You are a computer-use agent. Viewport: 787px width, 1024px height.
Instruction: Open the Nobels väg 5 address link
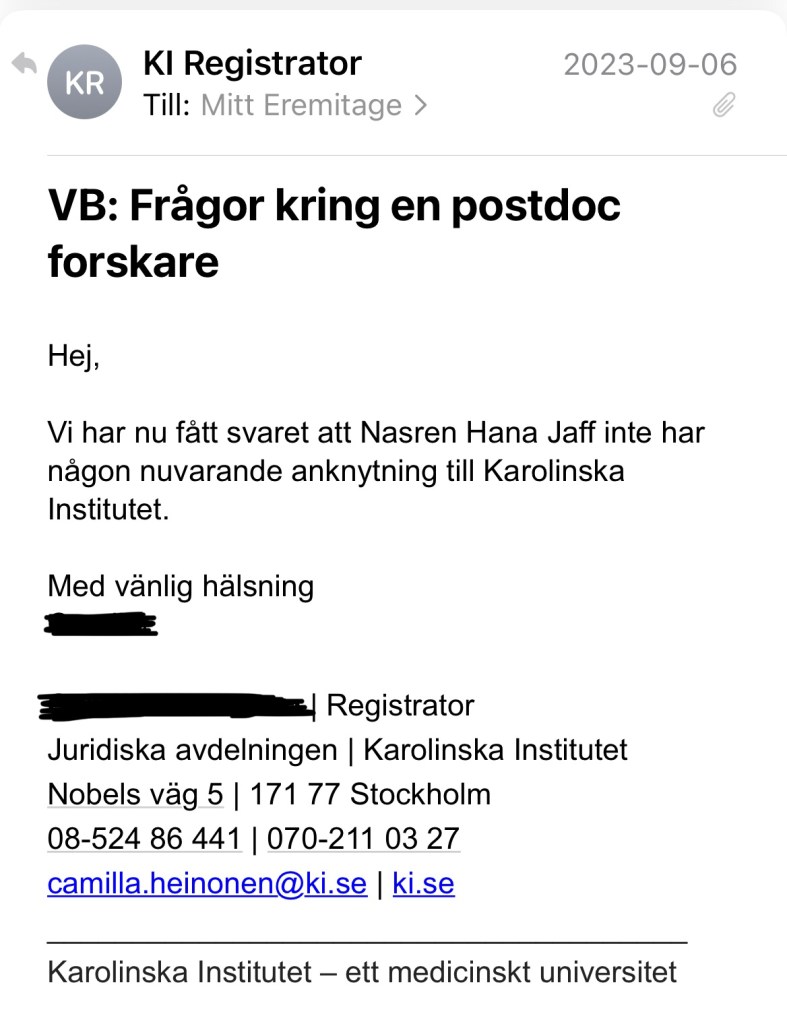point(135,795)
